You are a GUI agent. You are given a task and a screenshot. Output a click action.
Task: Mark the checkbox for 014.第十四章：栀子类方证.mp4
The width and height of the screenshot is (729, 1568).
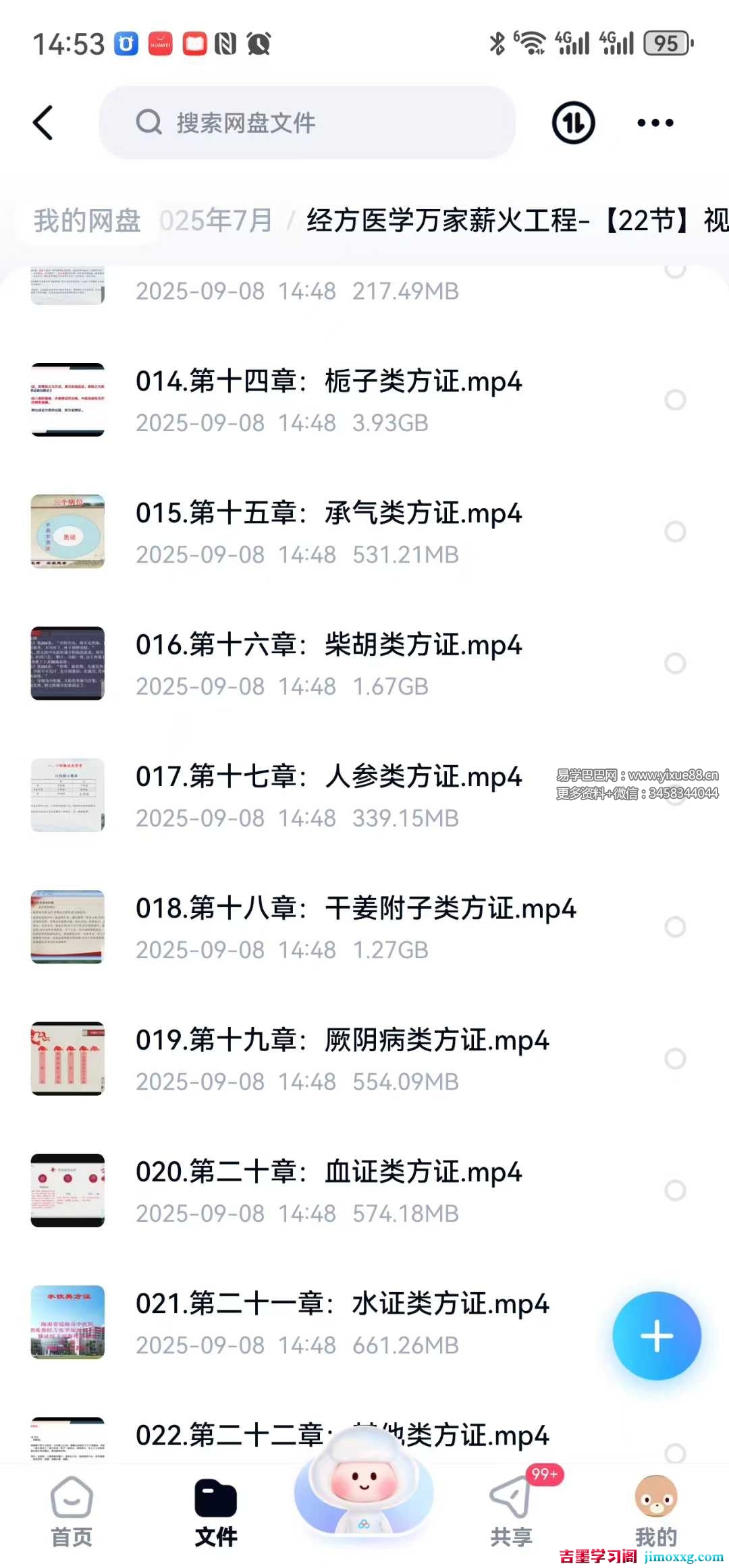click(675, 400)
